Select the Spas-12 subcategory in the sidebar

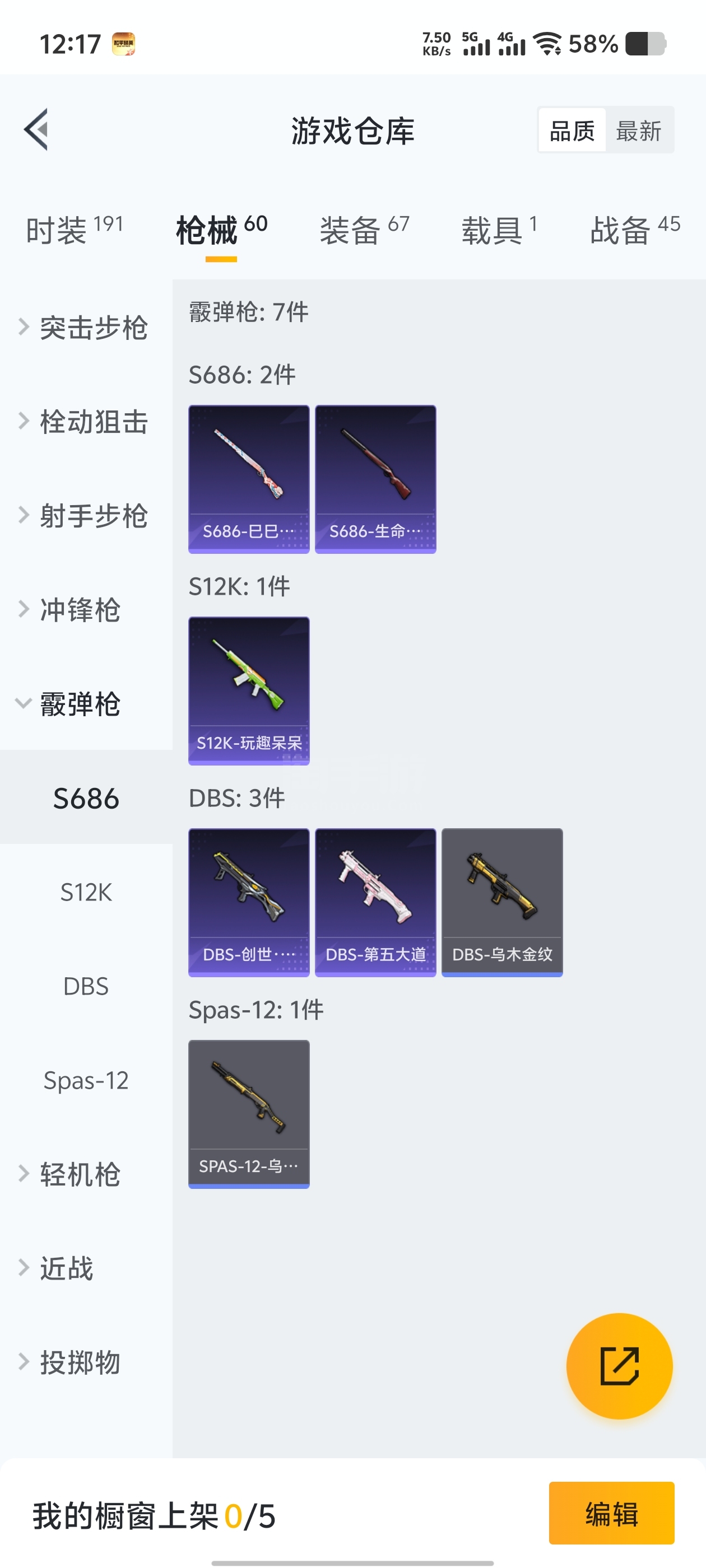click(86, 1080)
